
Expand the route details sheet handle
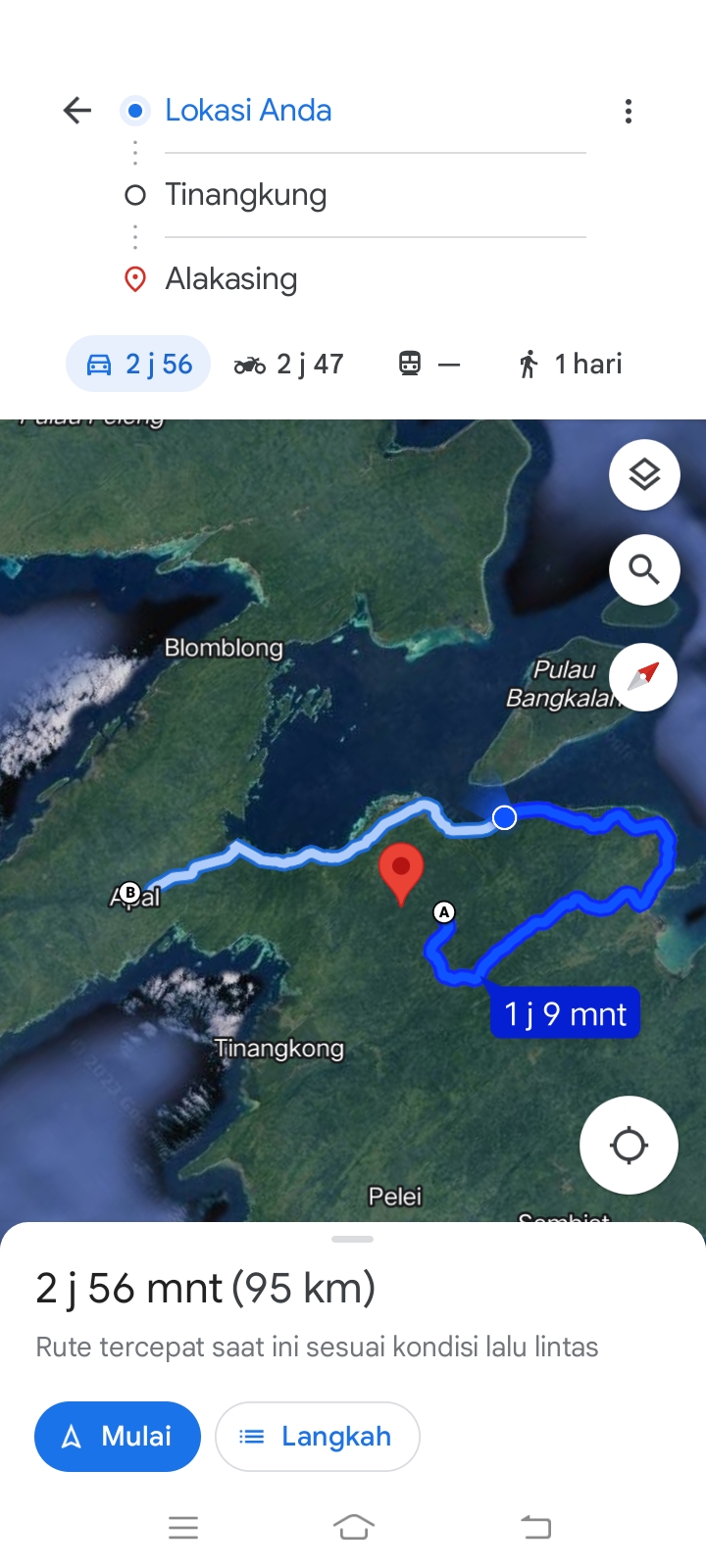click(353, 1239)
